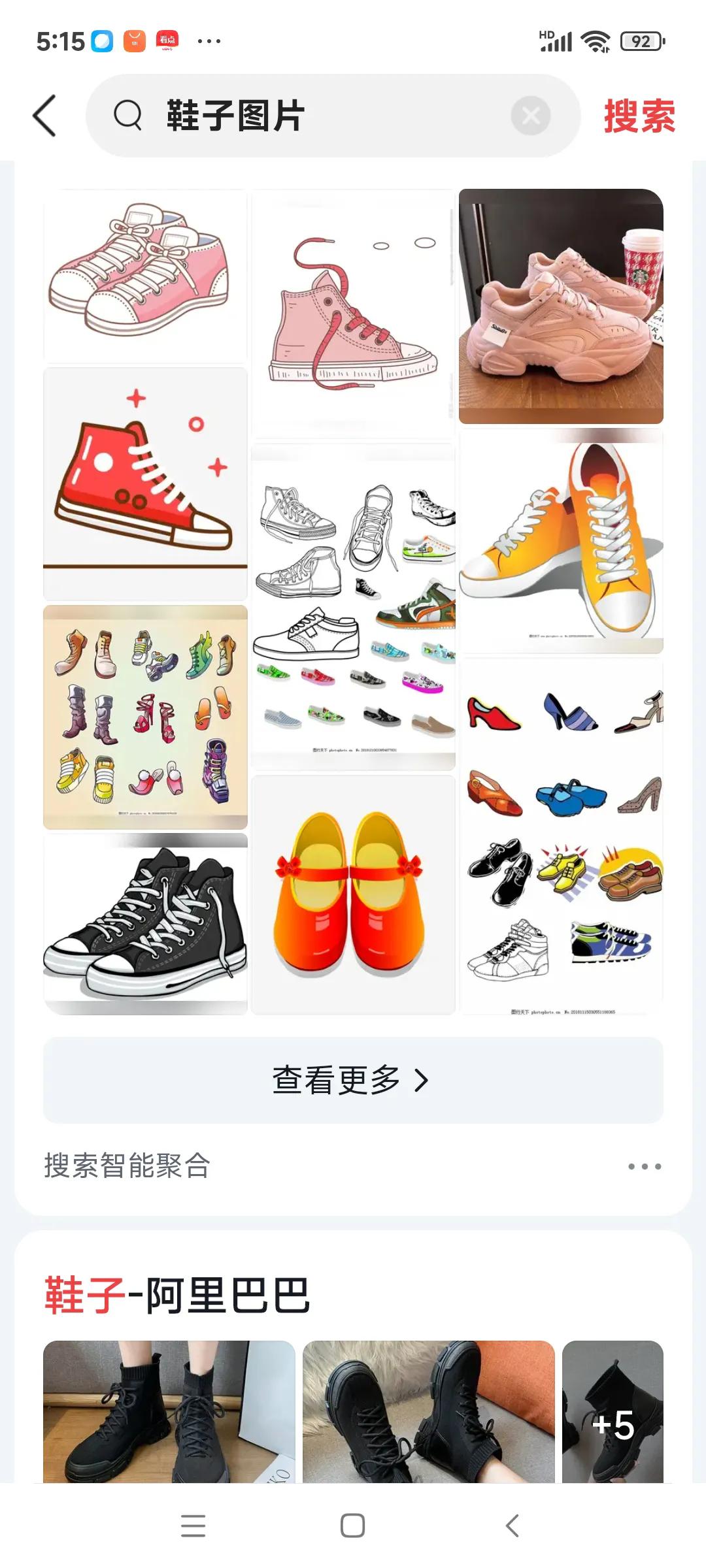
Task: Tap the system home button
Action: pyautogui.click(x=353, y=1526)
